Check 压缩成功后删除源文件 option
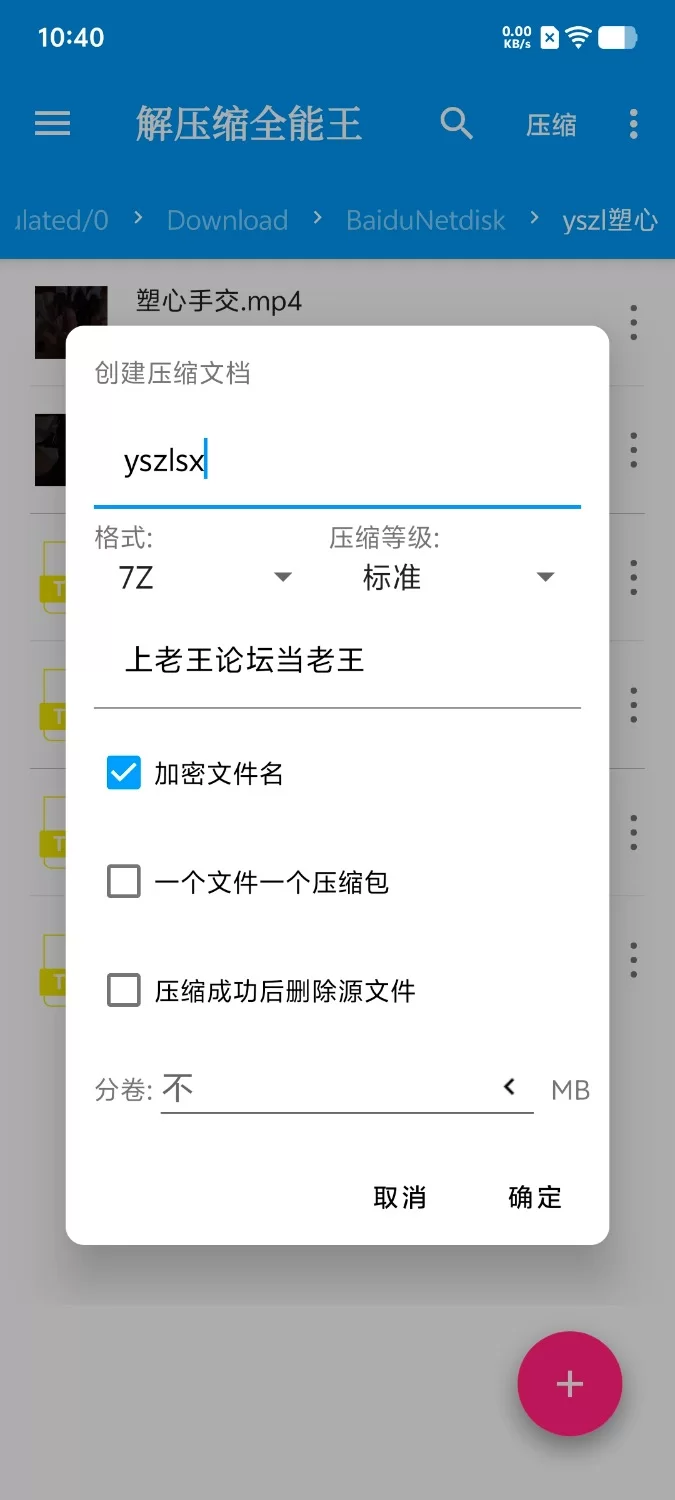 pos(124,991)
